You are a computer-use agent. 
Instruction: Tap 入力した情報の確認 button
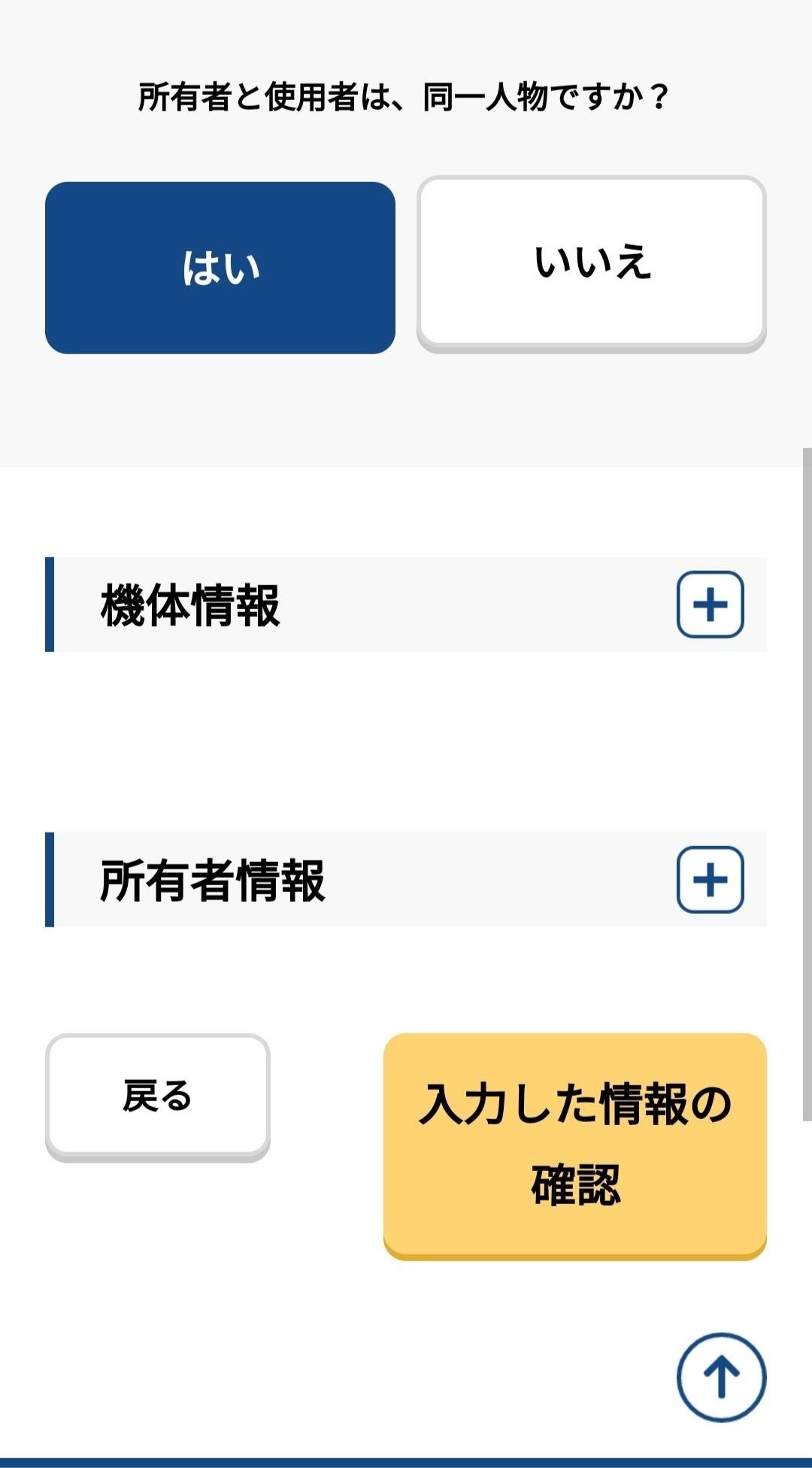[x=575, y=1145]
